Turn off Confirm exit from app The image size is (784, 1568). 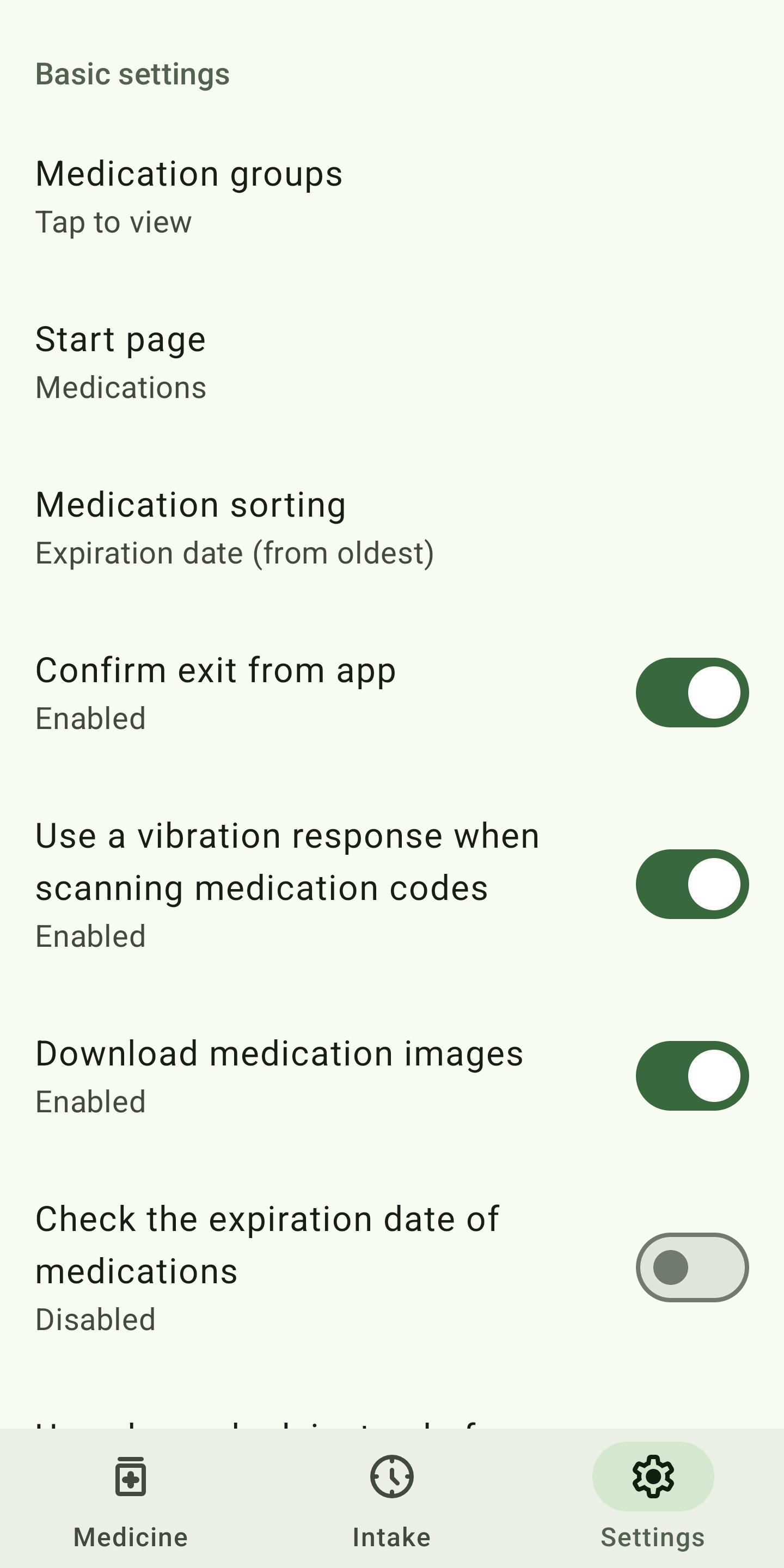coord(692,693)
